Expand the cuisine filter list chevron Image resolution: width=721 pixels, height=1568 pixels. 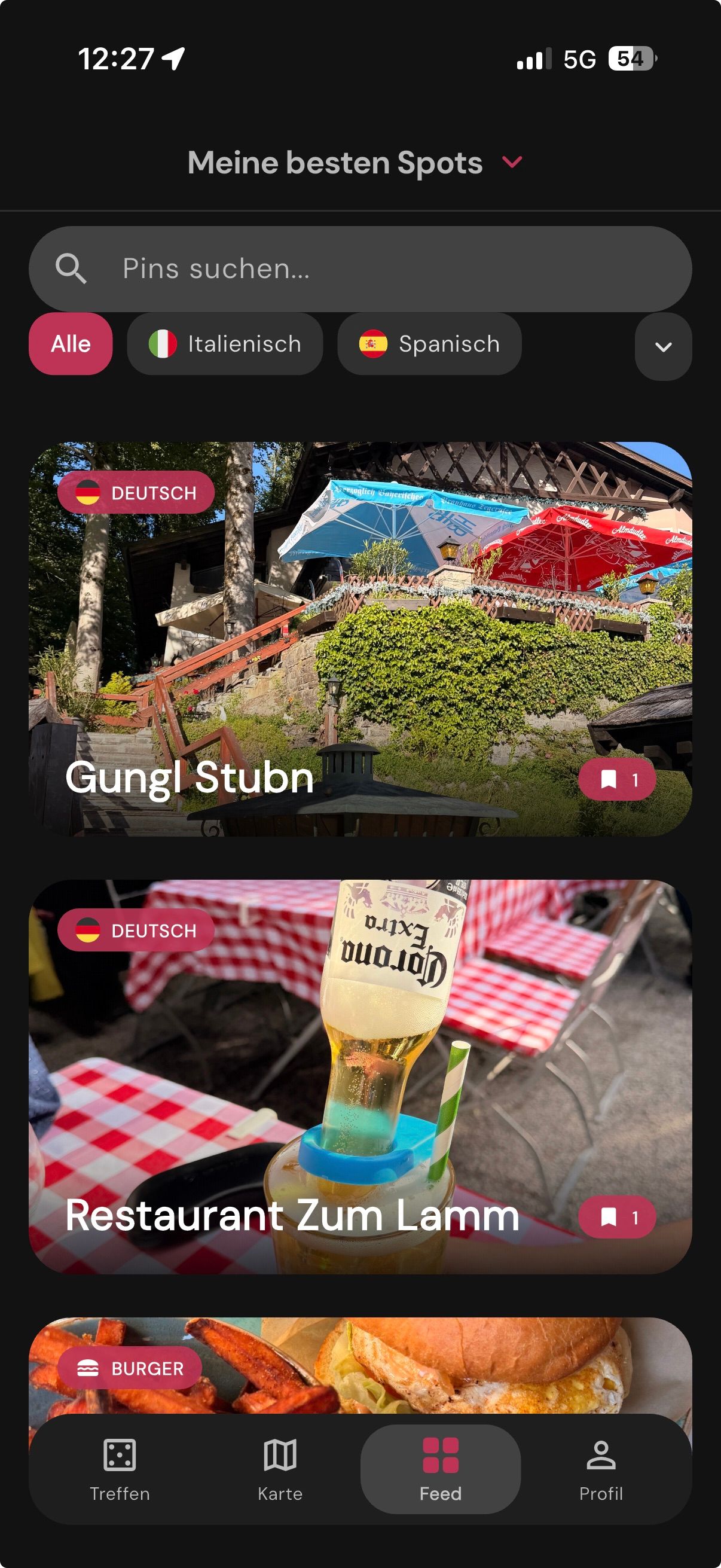pos(663,346)
